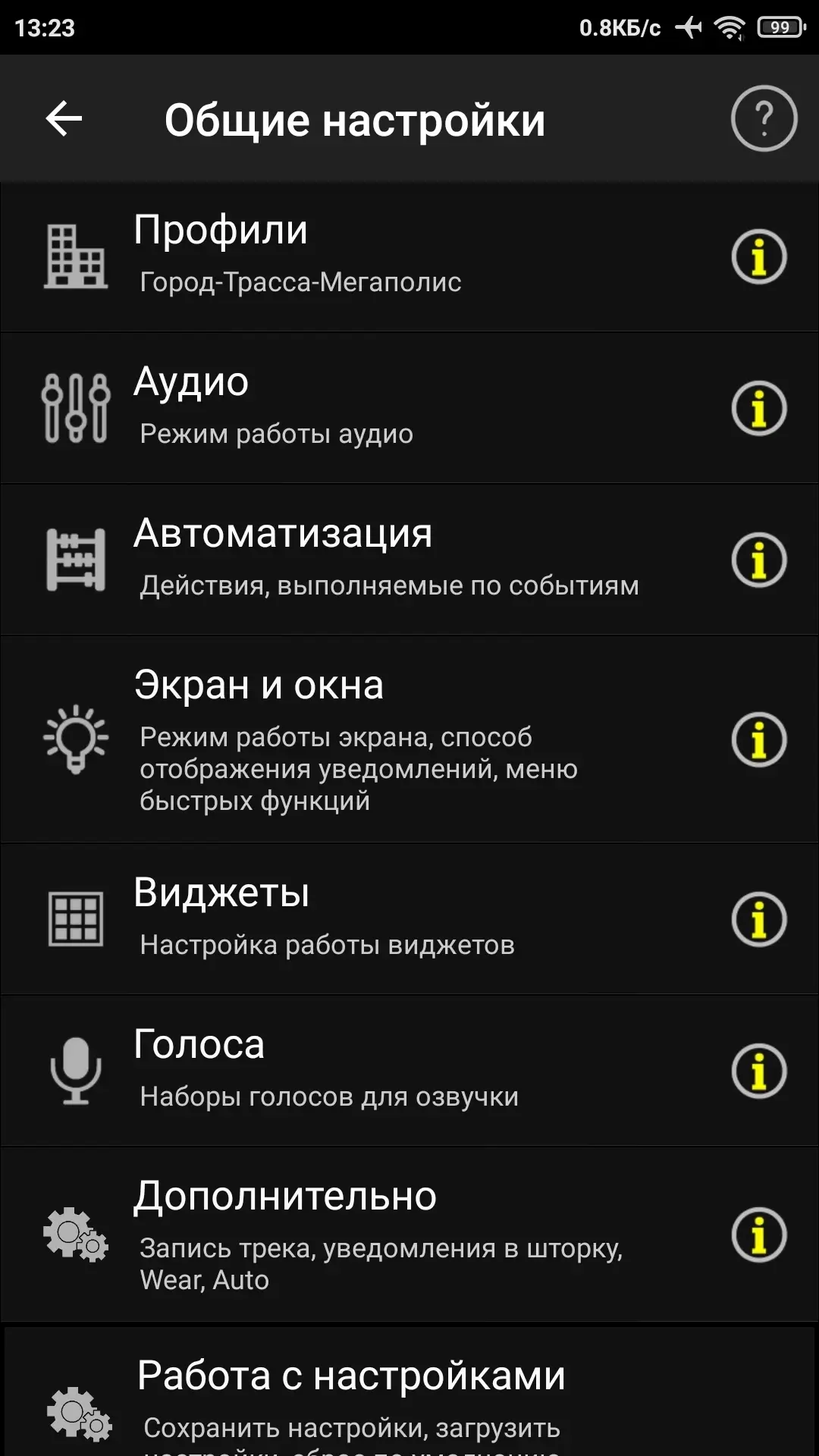Tap the info icon next to Аудио

point(759,408)
